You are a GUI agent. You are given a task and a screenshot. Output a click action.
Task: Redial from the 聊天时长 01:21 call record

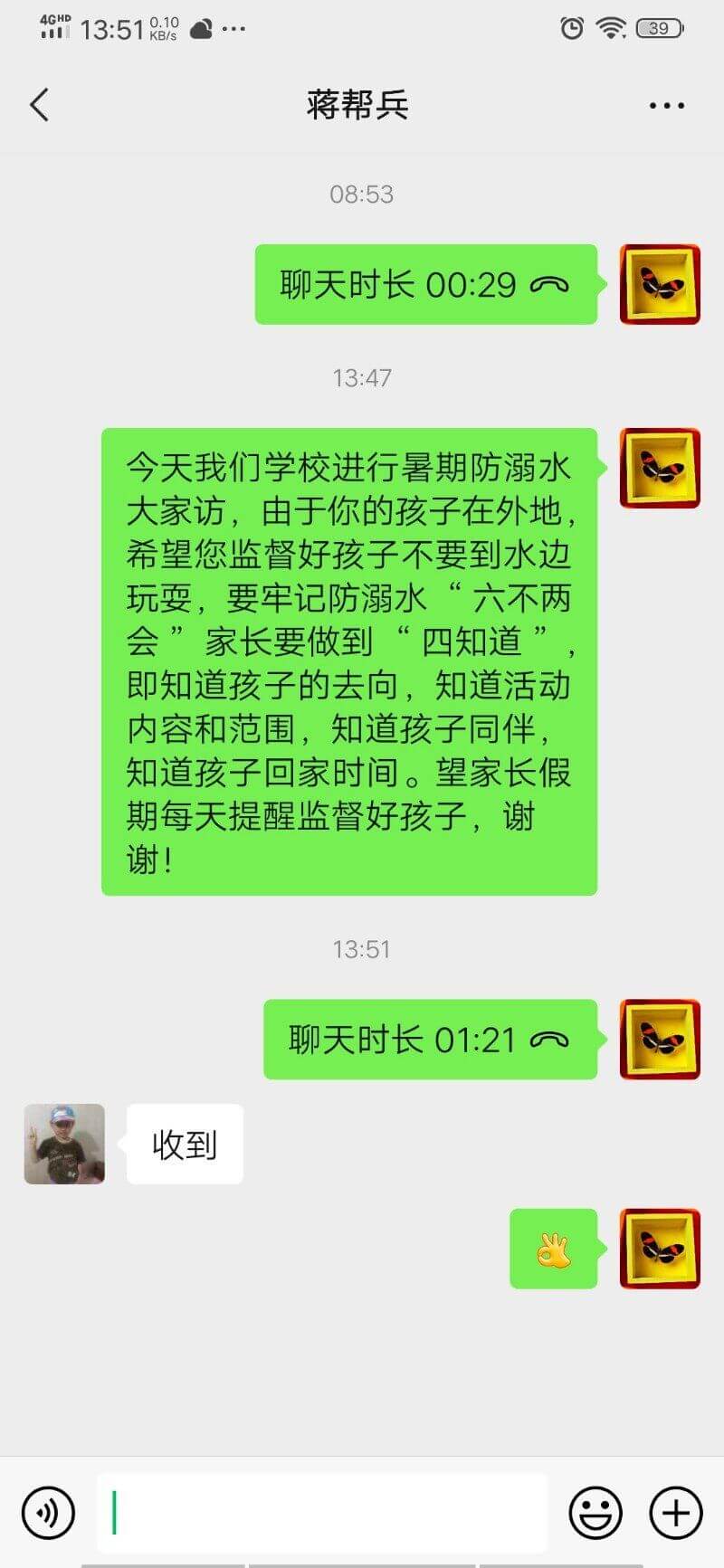point(430,1040)
